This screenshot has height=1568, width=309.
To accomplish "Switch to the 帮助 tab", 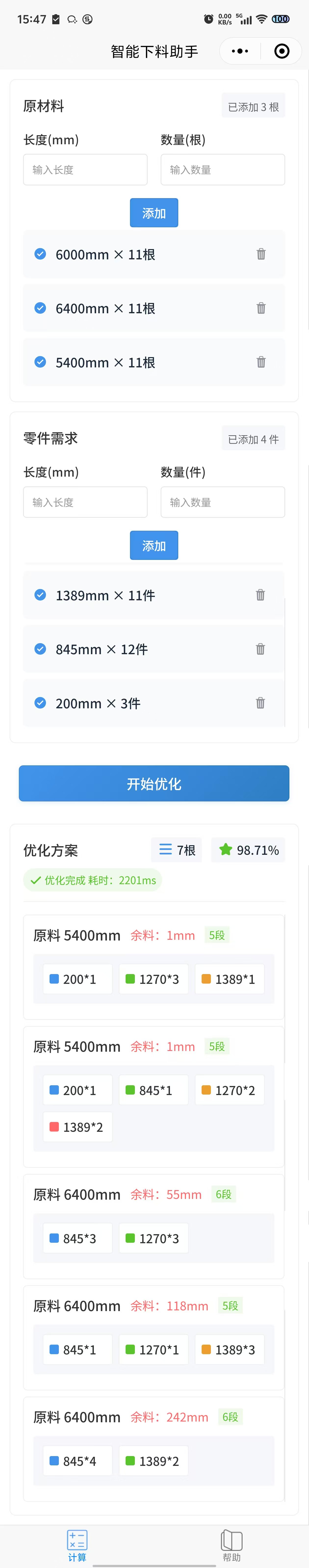I will coord(232,1545).
